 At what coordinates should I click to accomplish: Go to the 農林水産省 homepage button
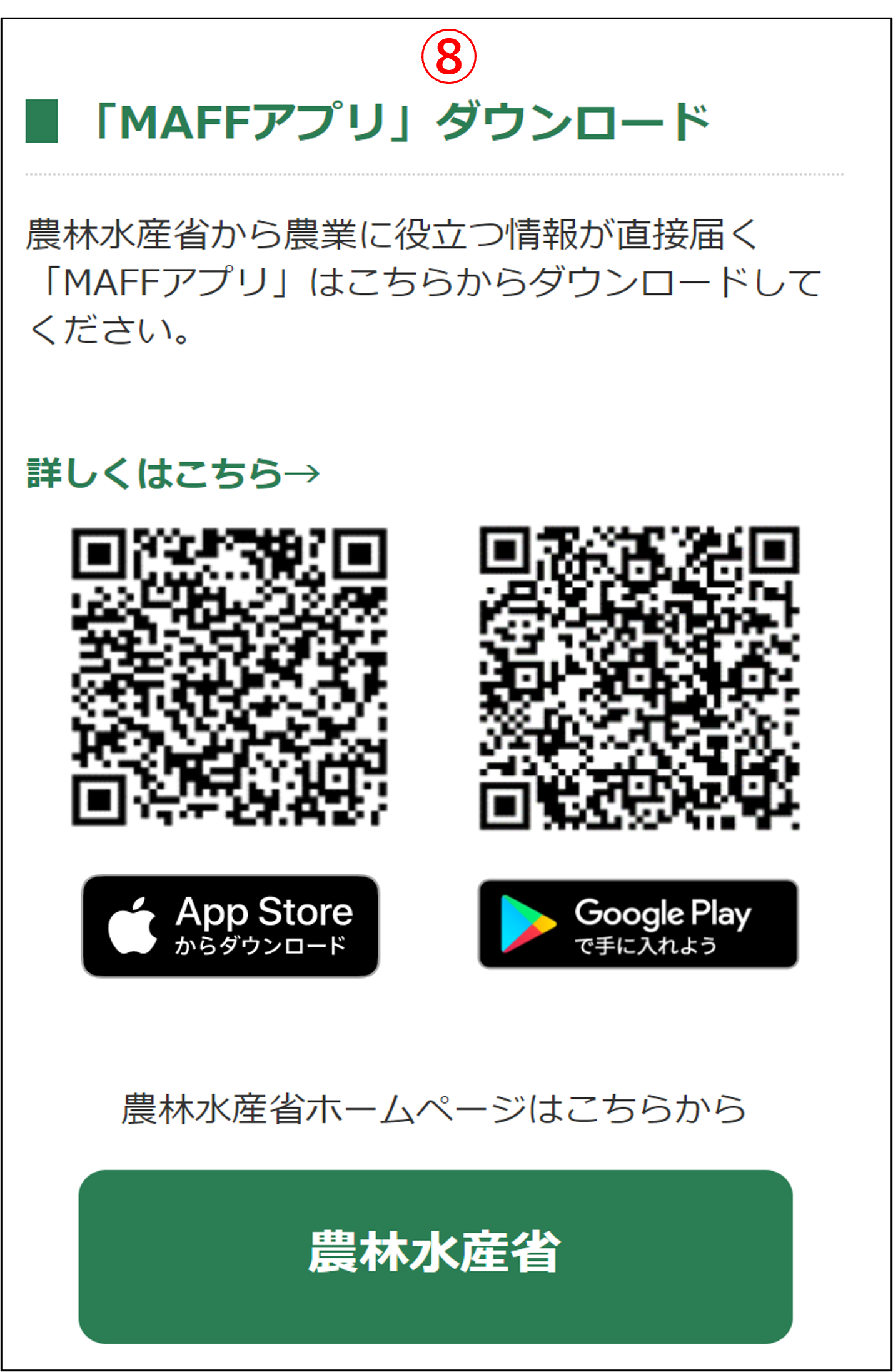click(435, 1256)
